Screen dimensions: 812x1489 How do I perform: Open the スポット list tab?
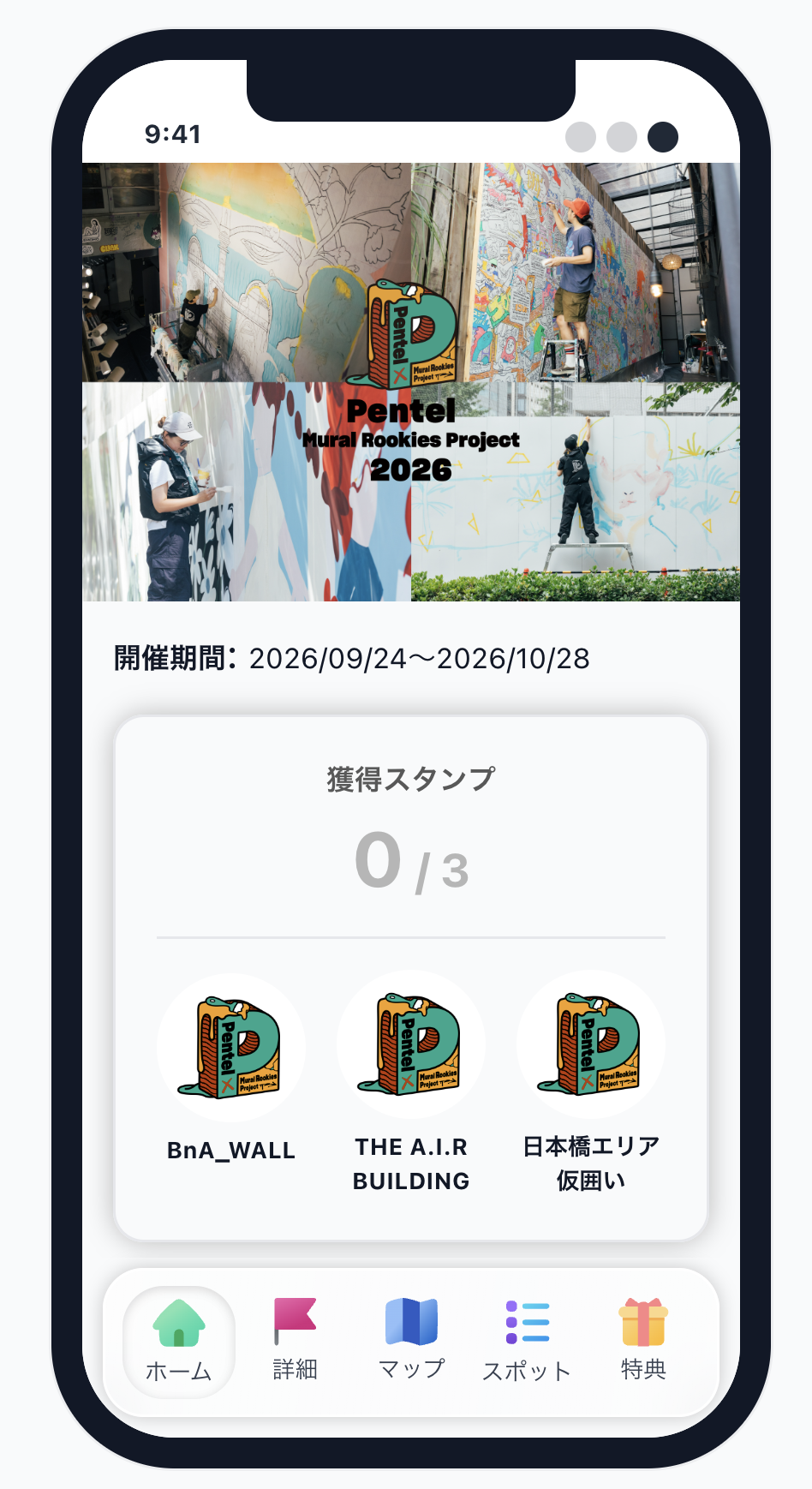click(x=527, y=1342)
